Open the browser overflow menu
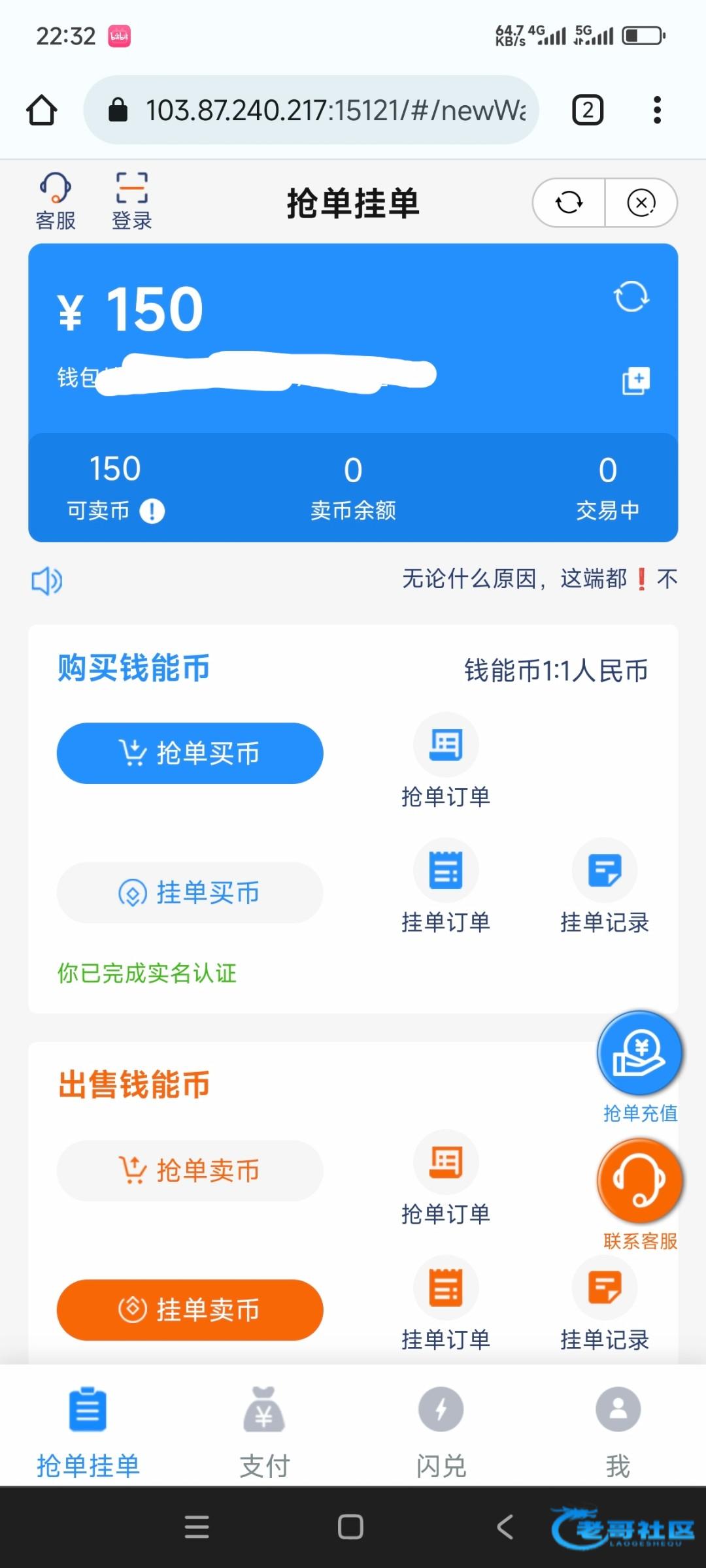 (657, 110)
